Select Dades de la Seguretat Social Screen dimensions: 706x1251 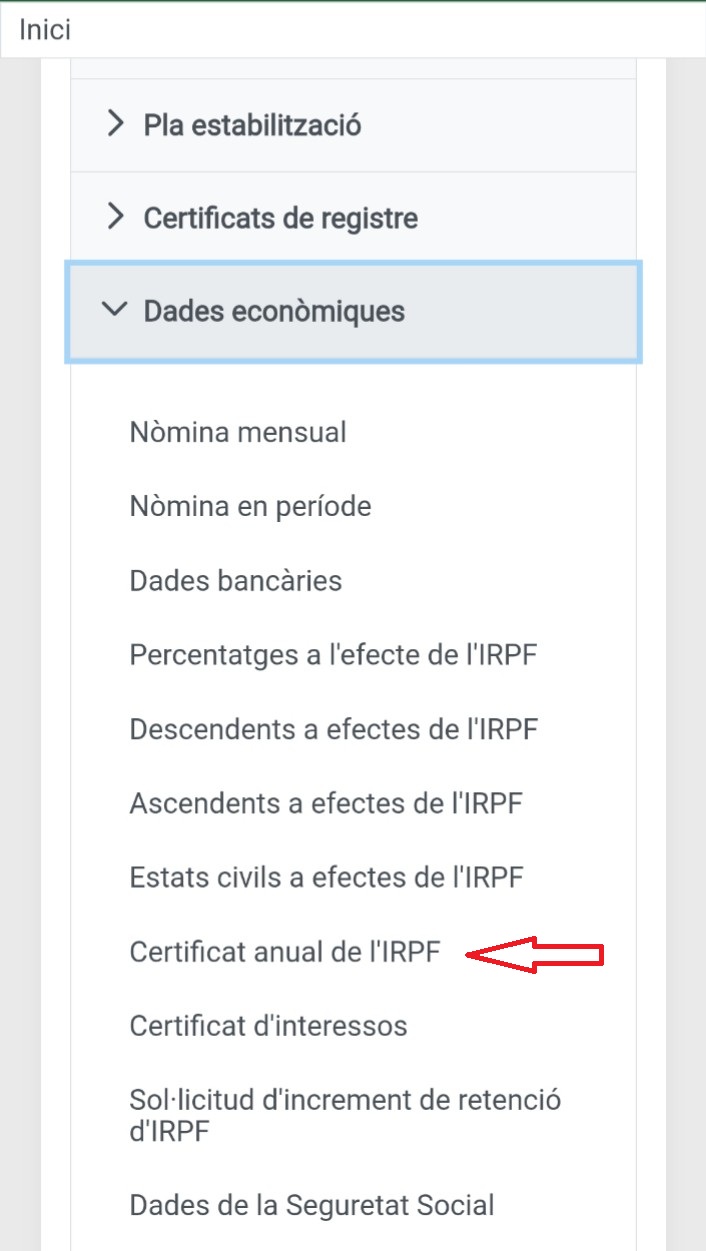point(311,1205)
